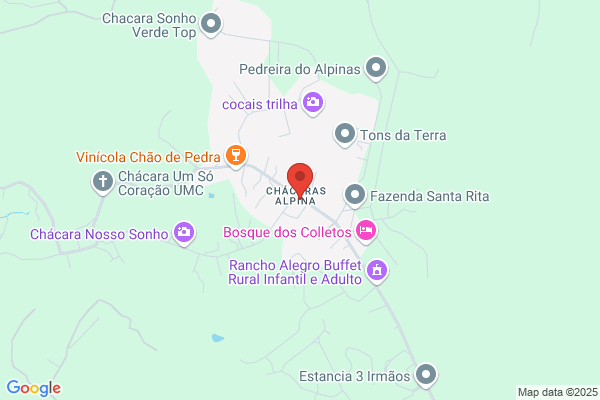
Task: Select the Chácara Nosso Sonho marker
Action: (x=184, y=233)
